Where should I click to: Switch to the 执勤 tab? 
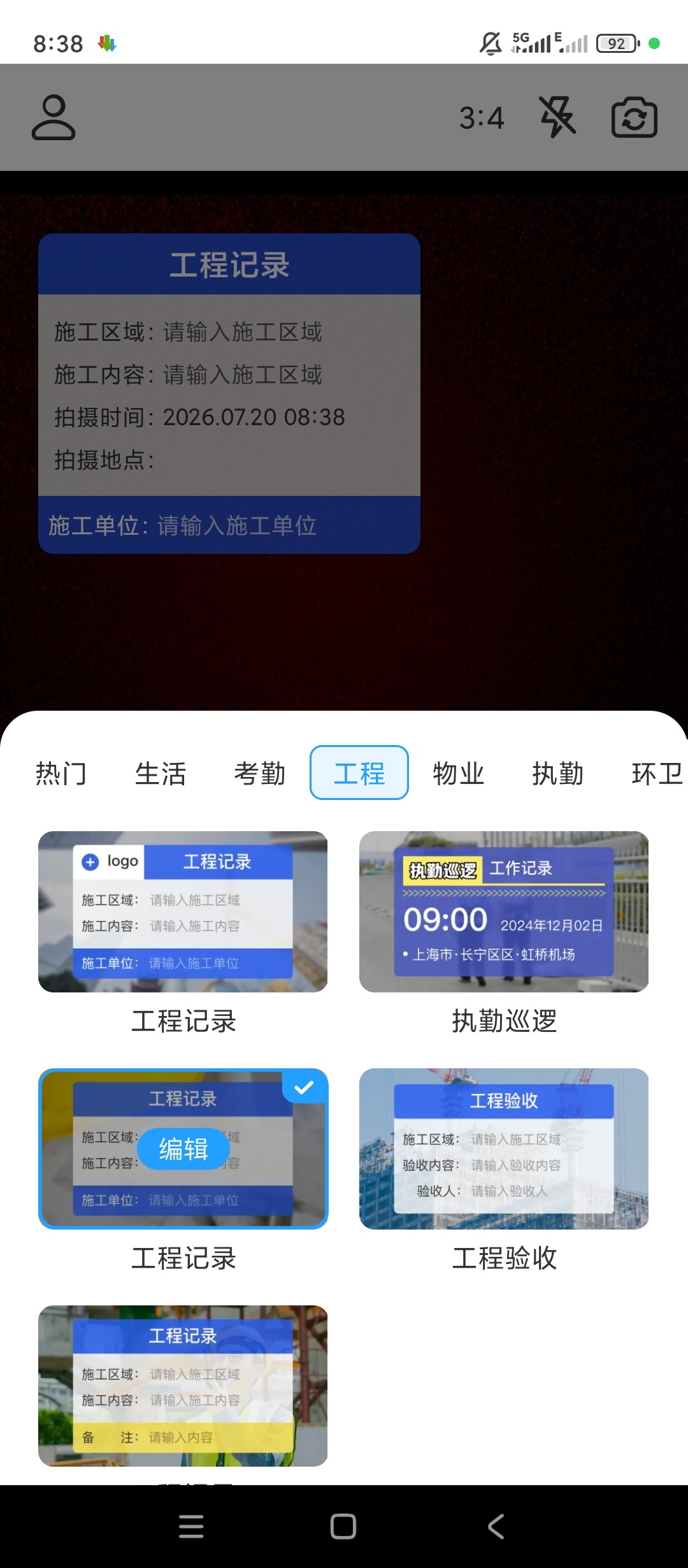coord(558,773)
